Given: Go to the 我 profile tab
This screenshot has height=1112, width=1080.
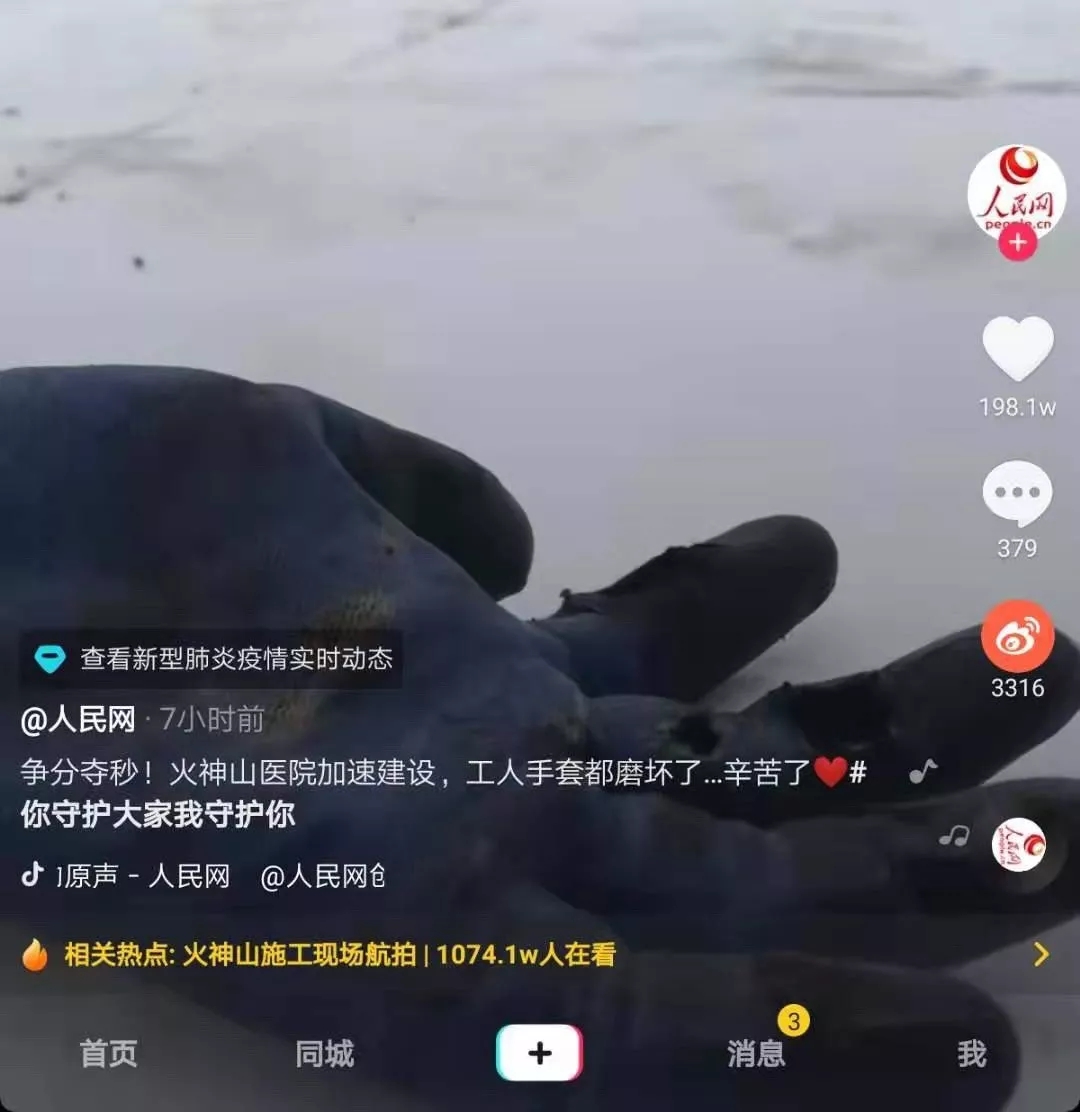Looking at the screenshot, I should (971, 1054).
